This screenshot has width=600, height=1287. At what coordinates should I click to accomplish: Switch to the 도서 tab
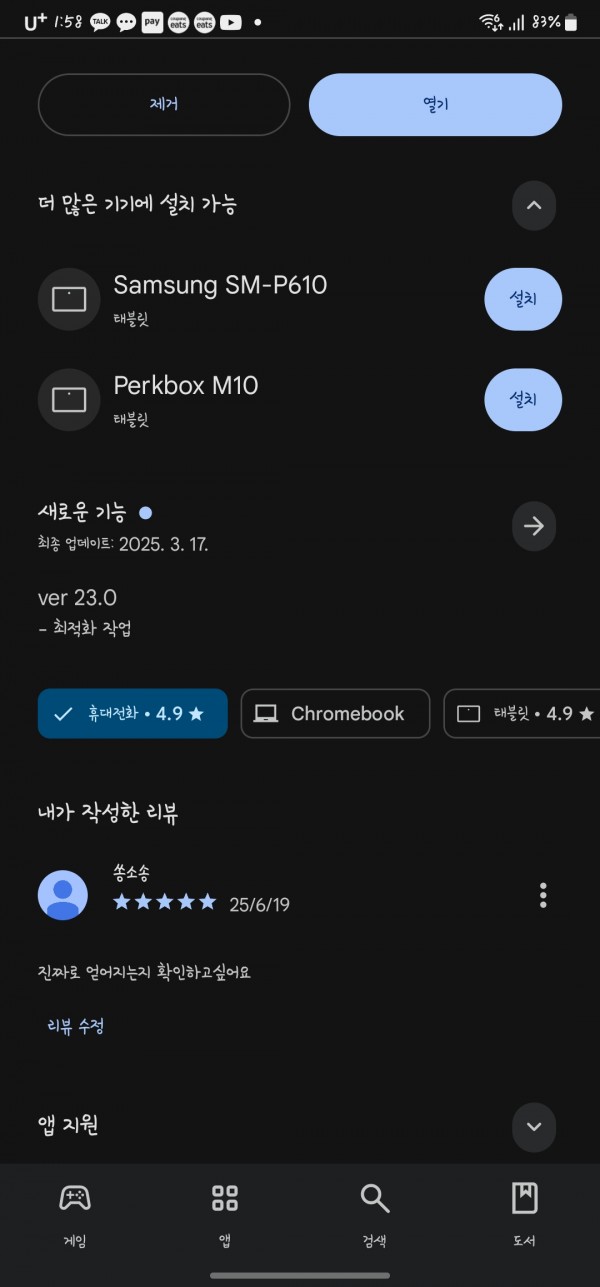pyautogui.click(x=525, y=1214)
